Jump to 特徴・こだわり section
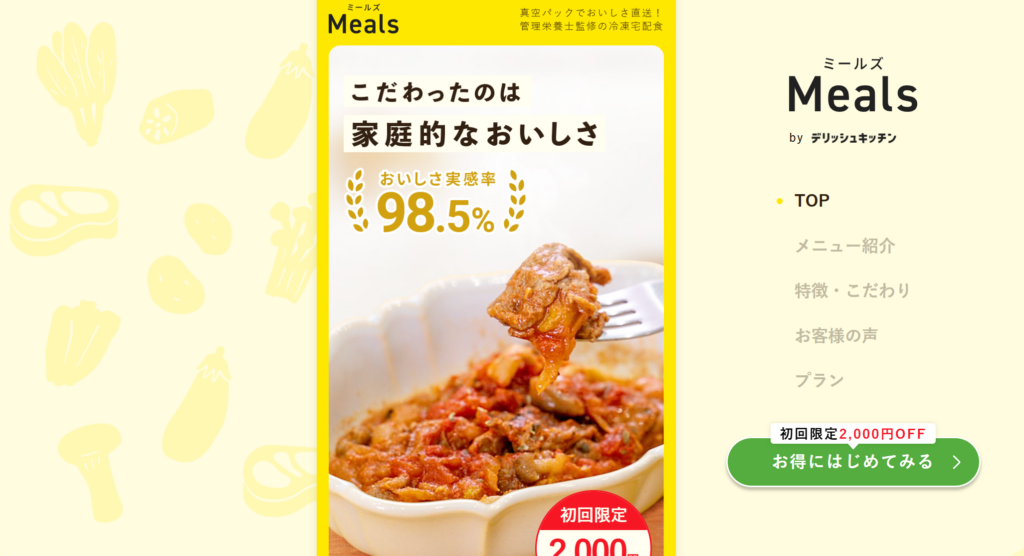The height and width of the screenshot is (556, 1024). 852,291
